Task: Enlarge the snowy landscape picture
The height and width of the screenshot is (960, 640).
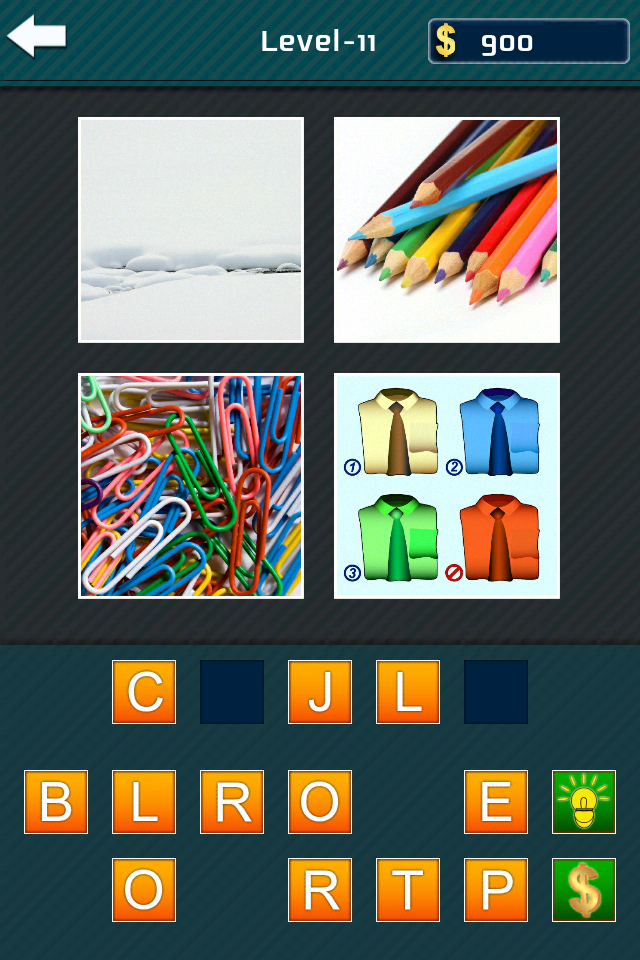Action: pyautogui.click(x=191, y=230)
